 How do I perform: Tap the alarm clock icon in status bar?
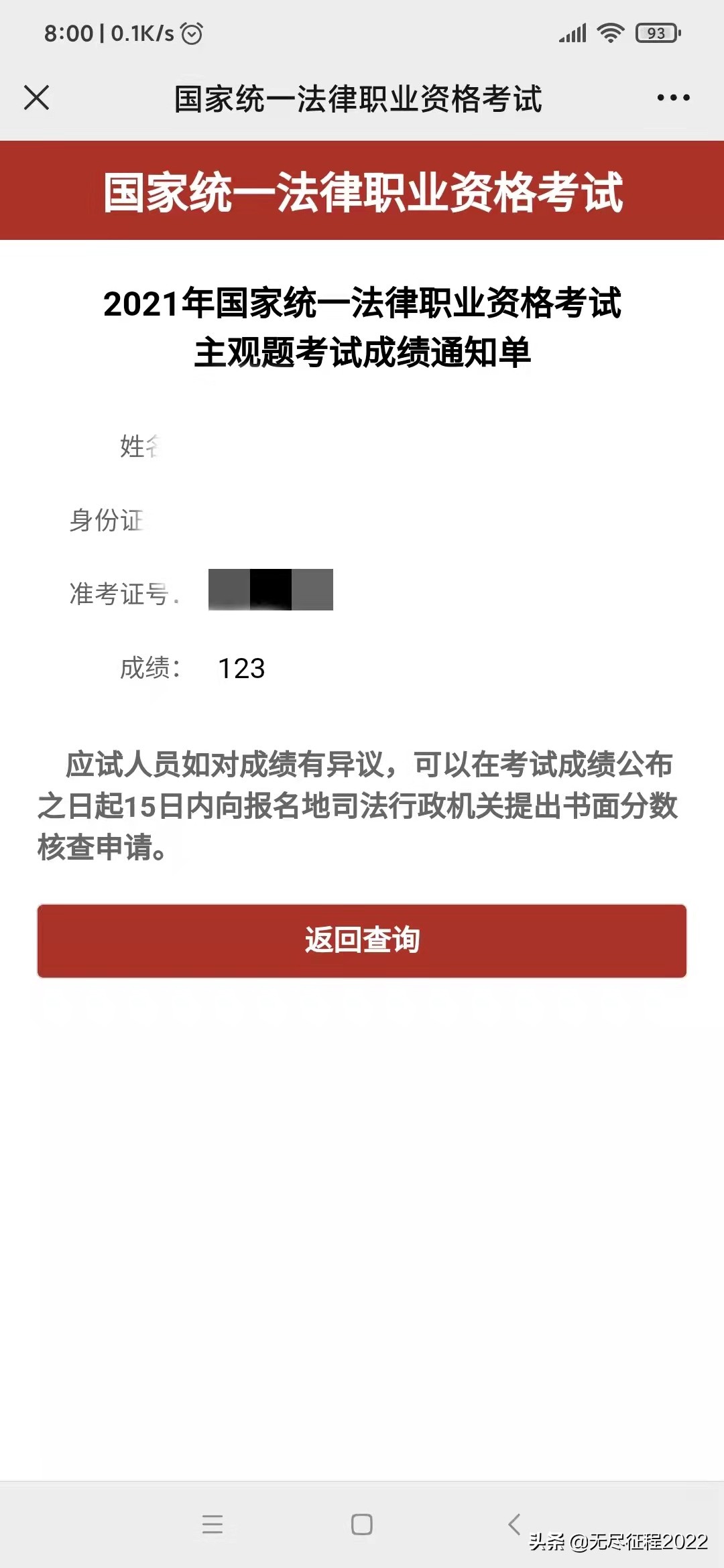(x=190, y=32)
